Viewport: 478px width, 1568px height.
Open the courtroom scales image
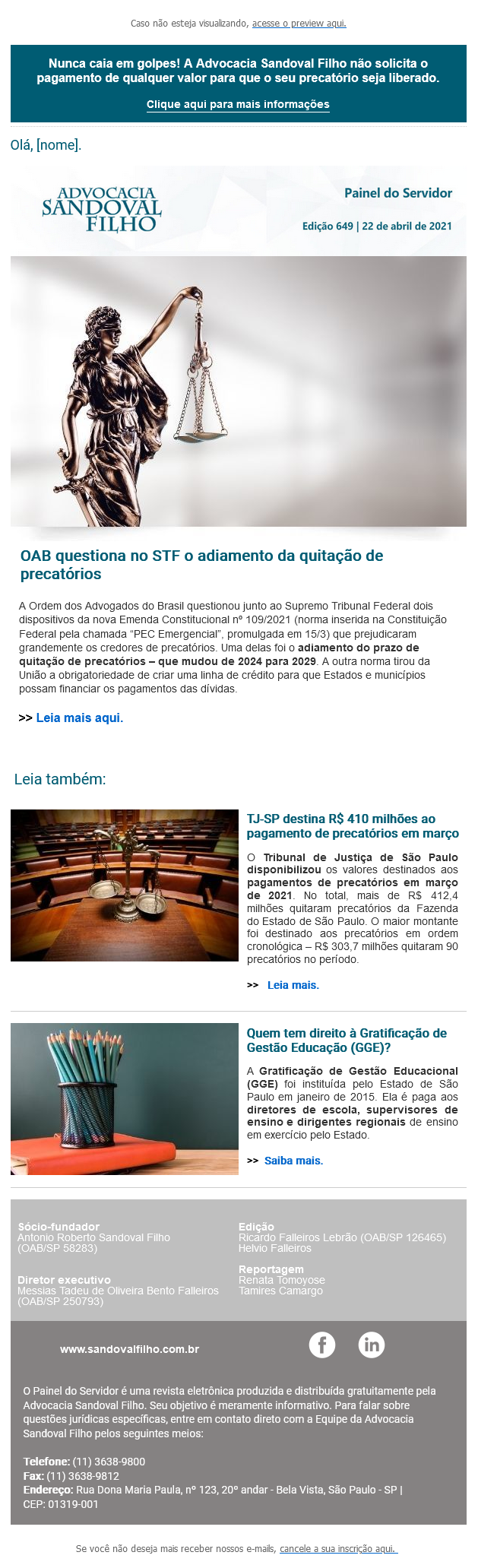pos(125,885)
